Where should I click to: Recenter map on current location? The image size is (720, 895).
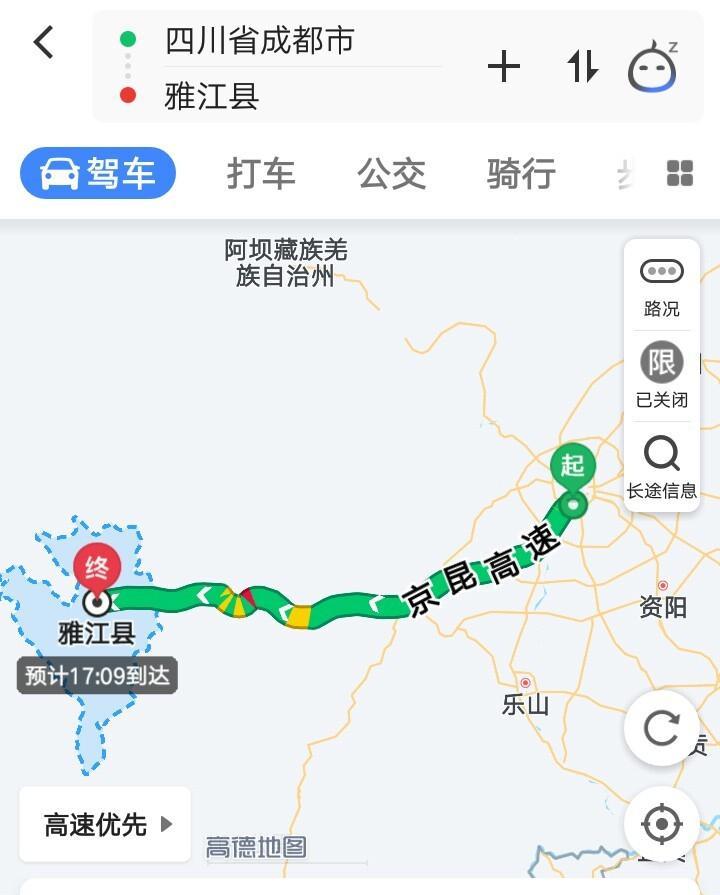pyautogui.click(x=661, y=823)
